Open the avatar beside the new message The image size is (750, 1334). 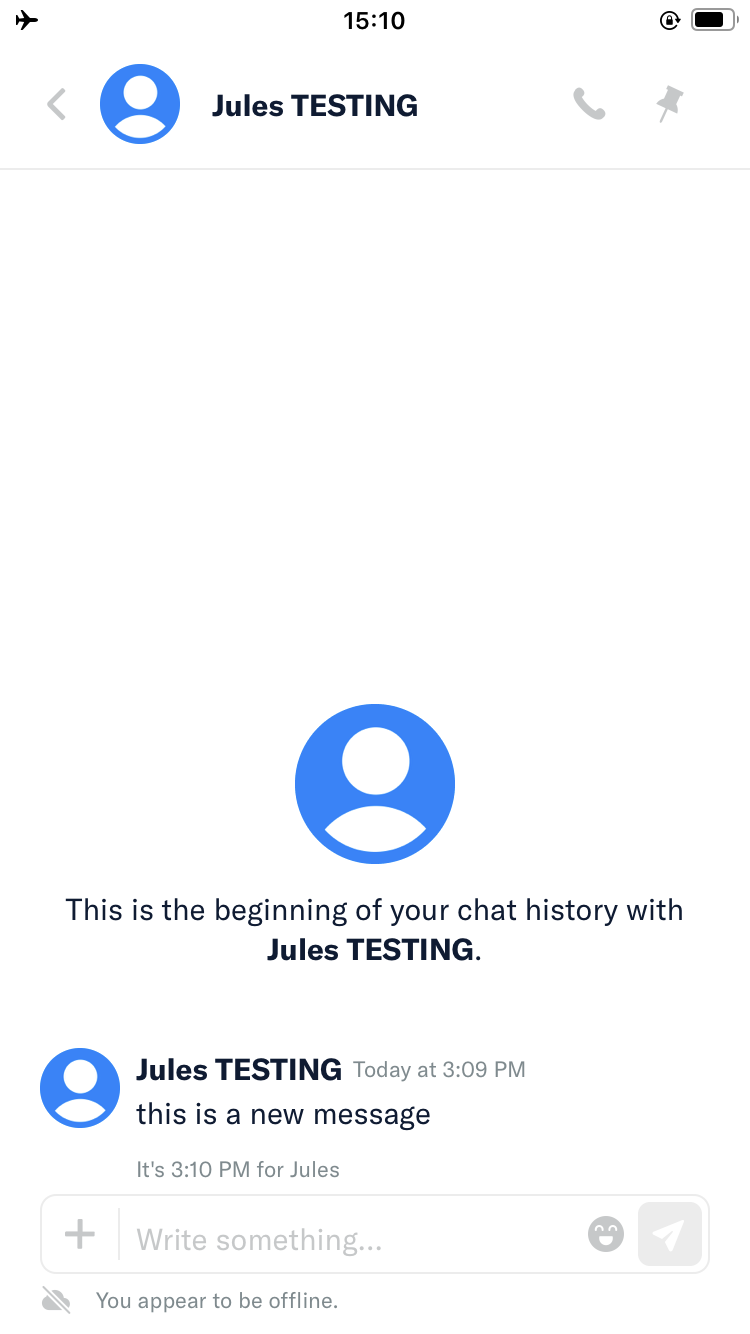click(80, 1088)
